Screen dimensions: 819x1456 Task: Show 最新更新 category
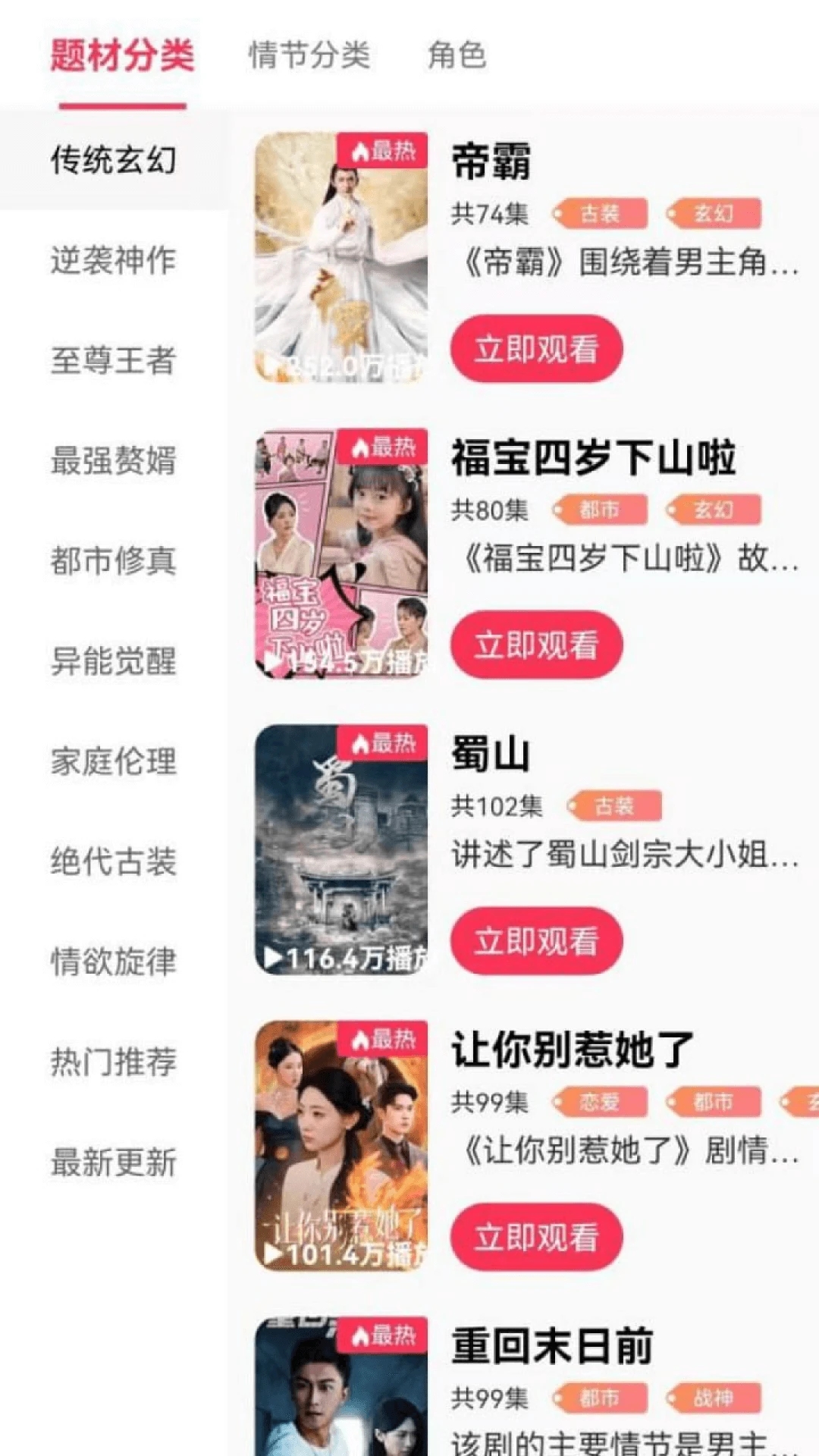[114, 1162]
